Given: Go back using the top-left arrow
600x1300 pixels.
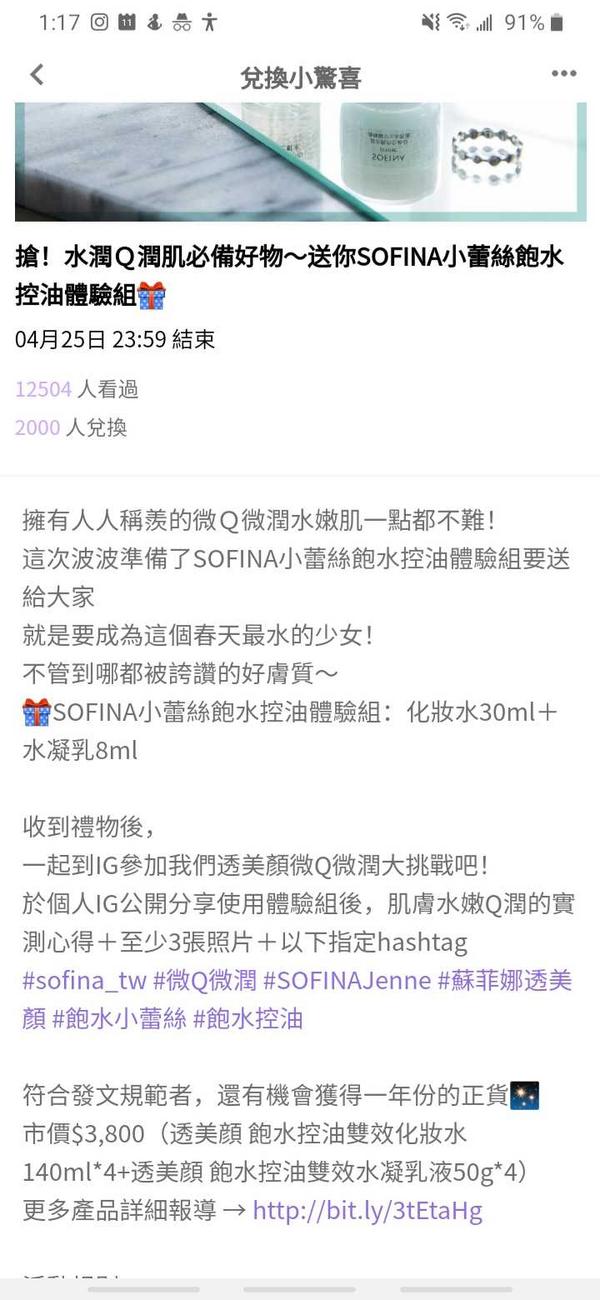Looking at the screenshot, I should pyautogui.click(x=37, y=75).
